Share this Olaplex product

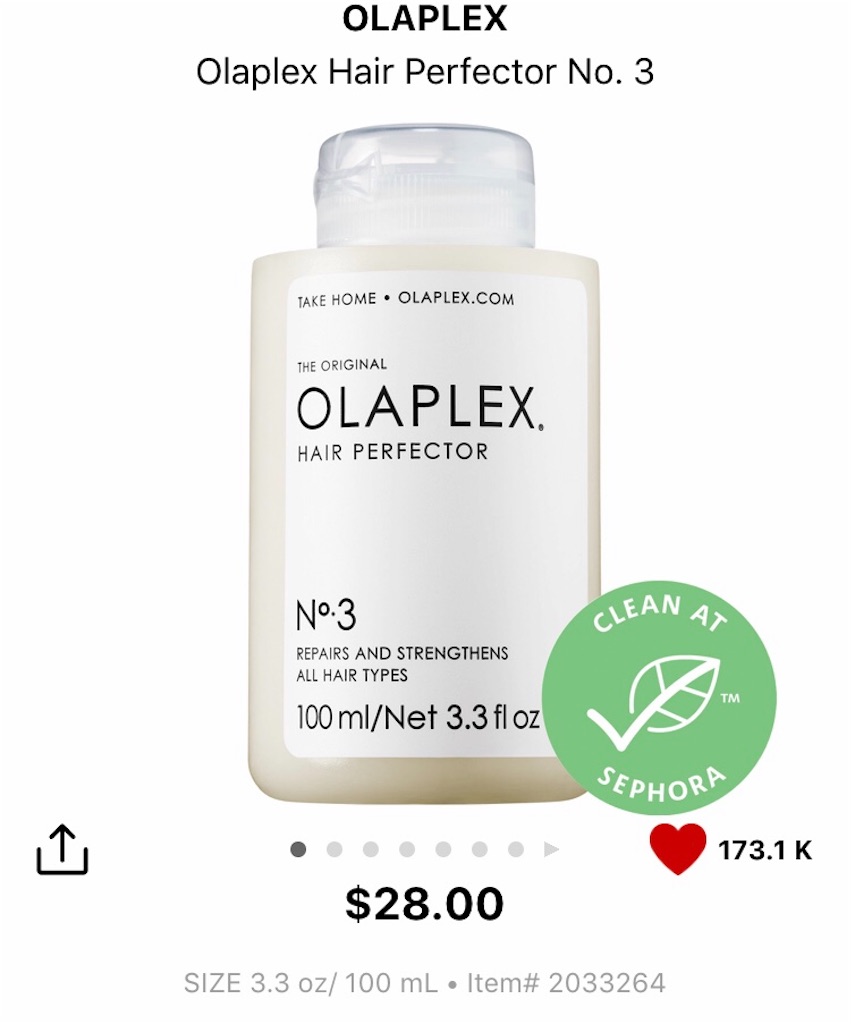pyautogui.click(x=63, y=849)
